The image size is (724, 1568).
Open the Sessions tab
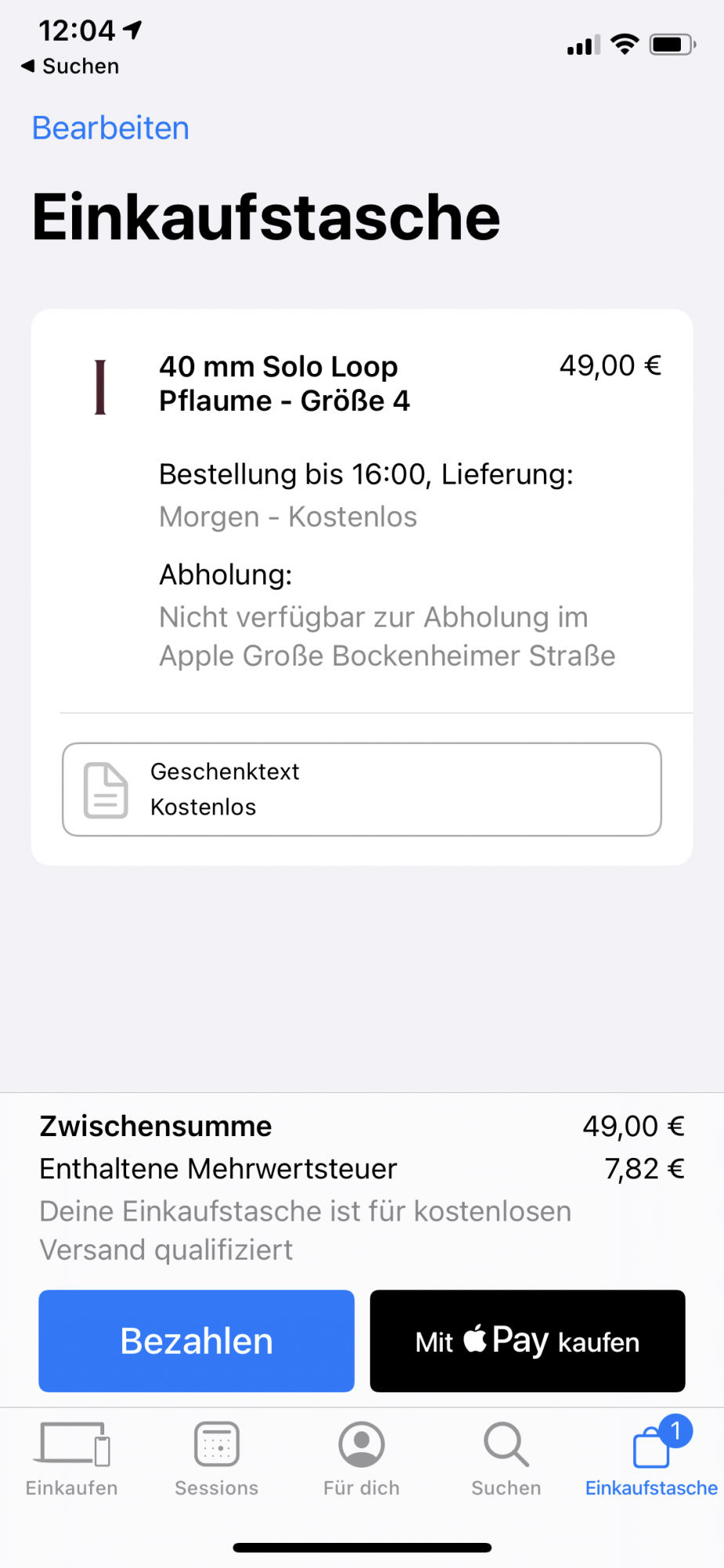(x=216, y=1458)
